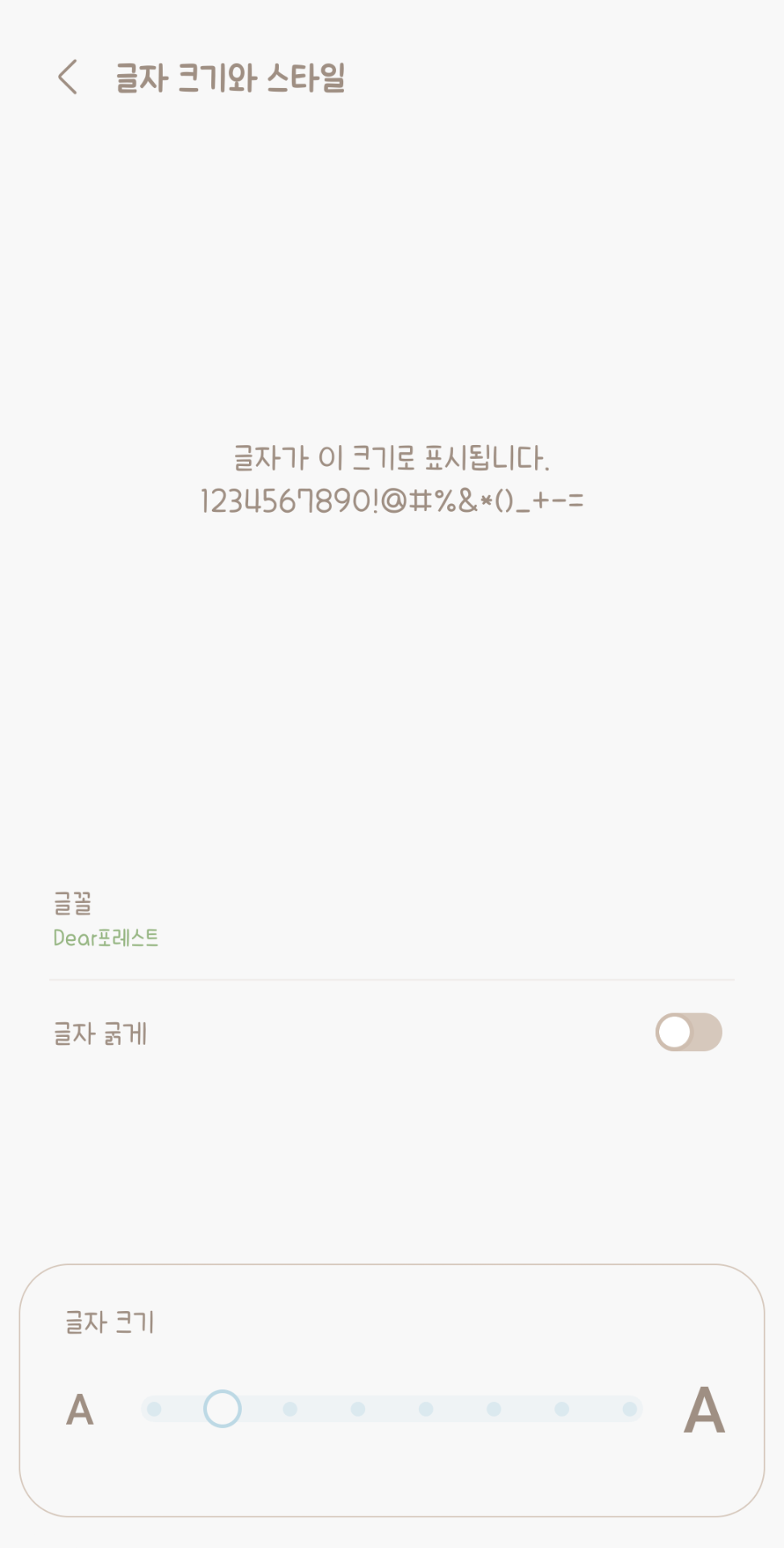Enable the 글자 굵게 bold switch

pos(687,1033)
